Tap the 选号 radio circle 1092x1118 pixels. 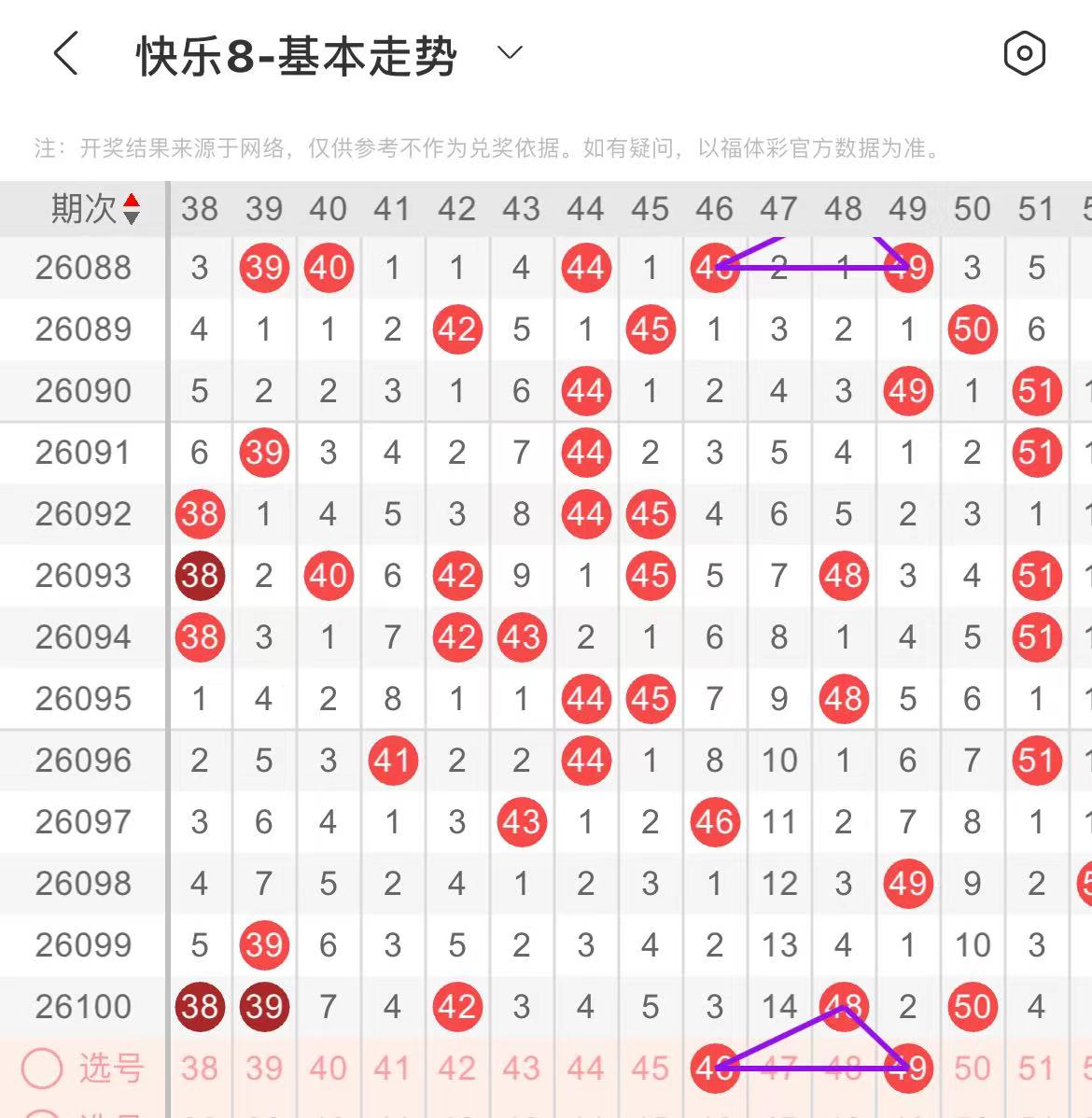[42, 1069]
